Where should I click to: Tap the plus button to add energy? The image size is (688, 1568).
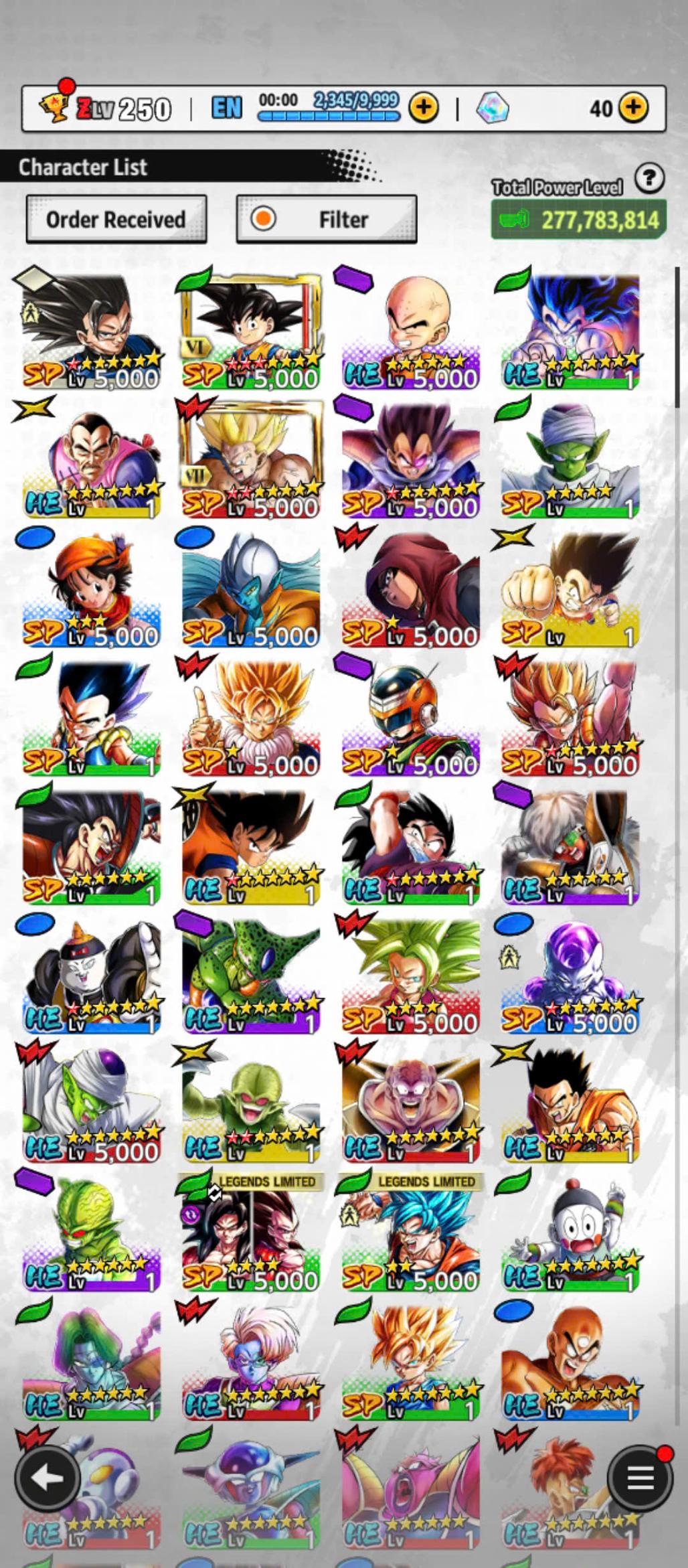click(423, 108)
